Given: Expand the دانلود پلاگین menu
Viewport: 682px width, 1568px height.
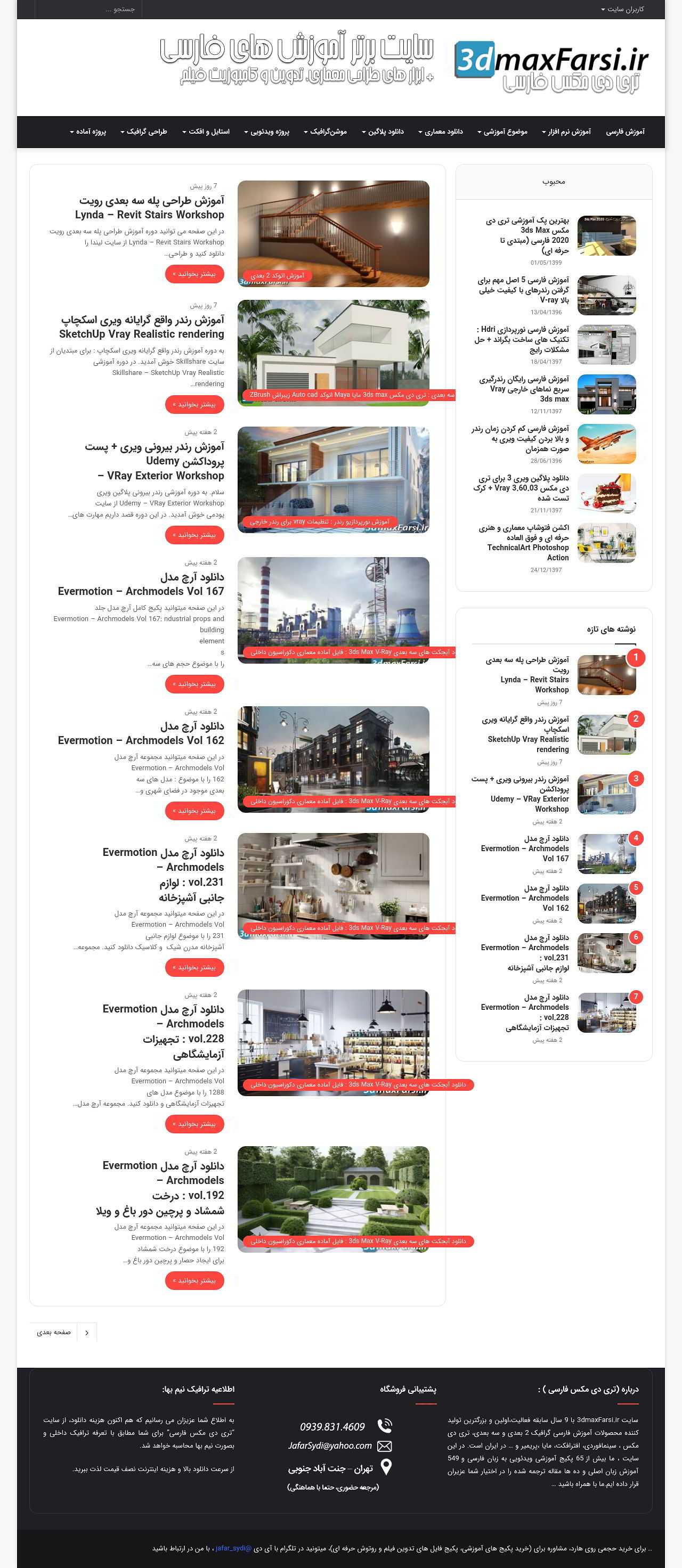Looking at the screenshot, I should tap(383, 132).
